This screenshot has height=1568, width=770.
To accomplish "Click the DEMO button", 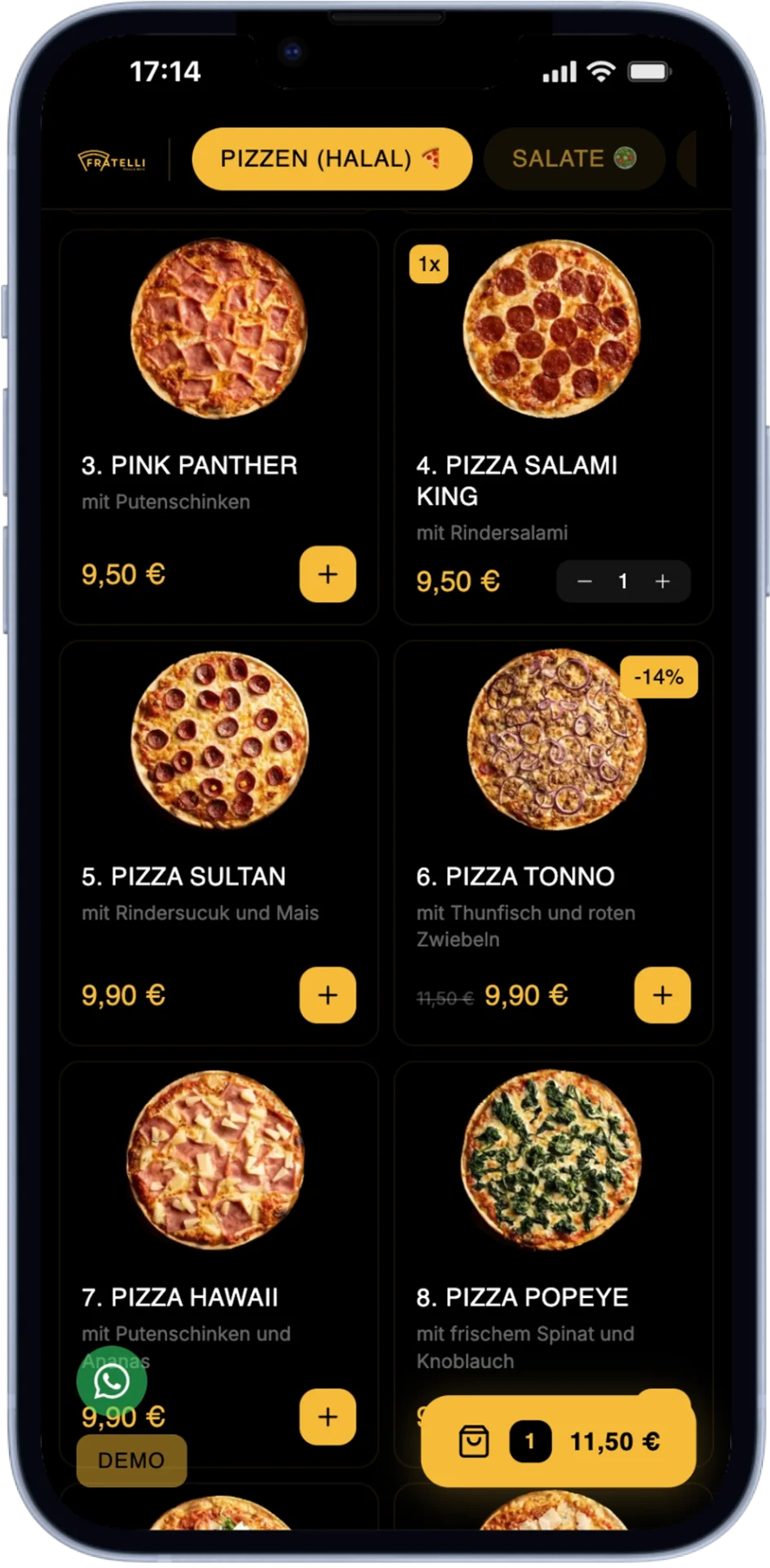I will point(131,1459).
